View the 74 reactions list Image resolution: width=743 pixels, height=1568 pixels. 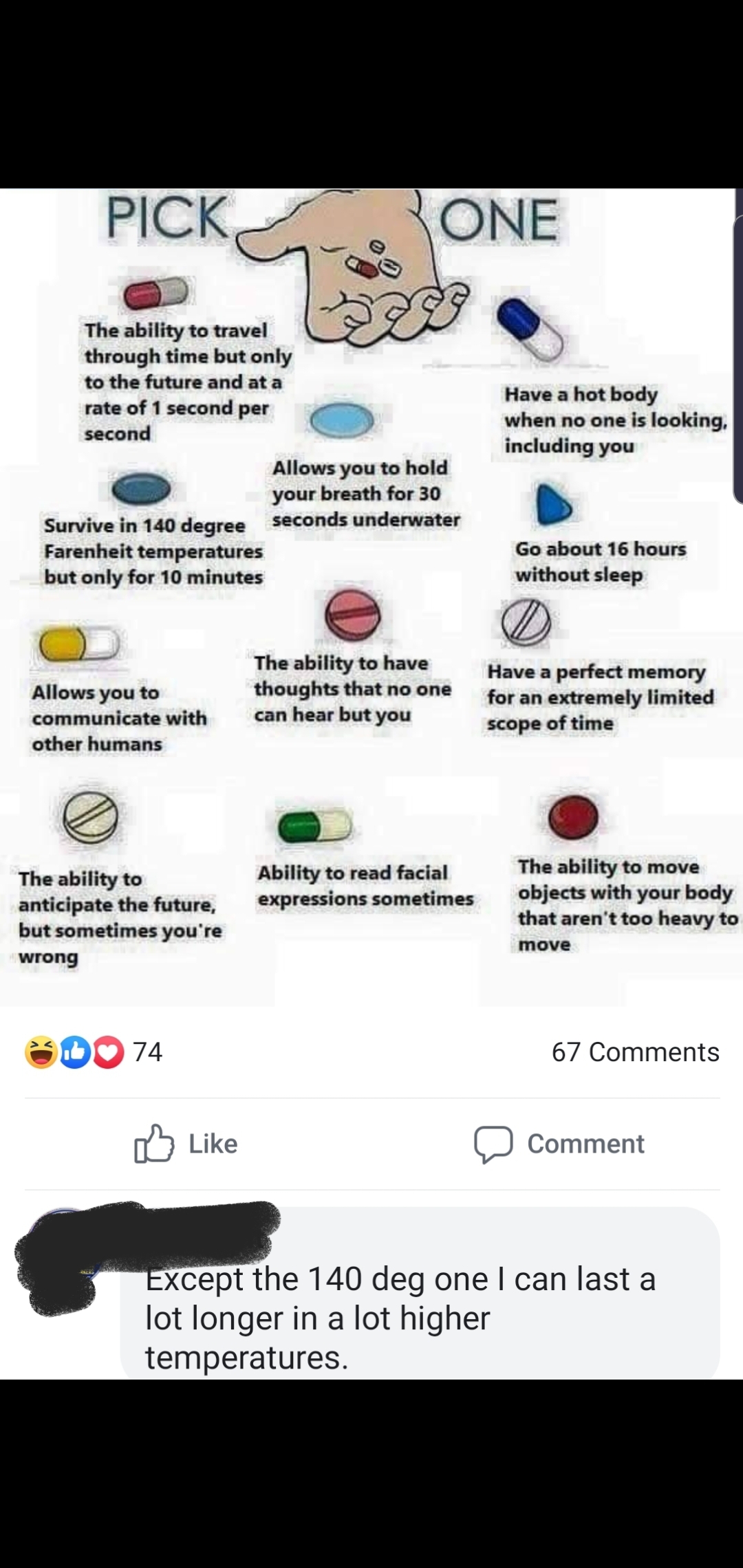(94, 1052)
